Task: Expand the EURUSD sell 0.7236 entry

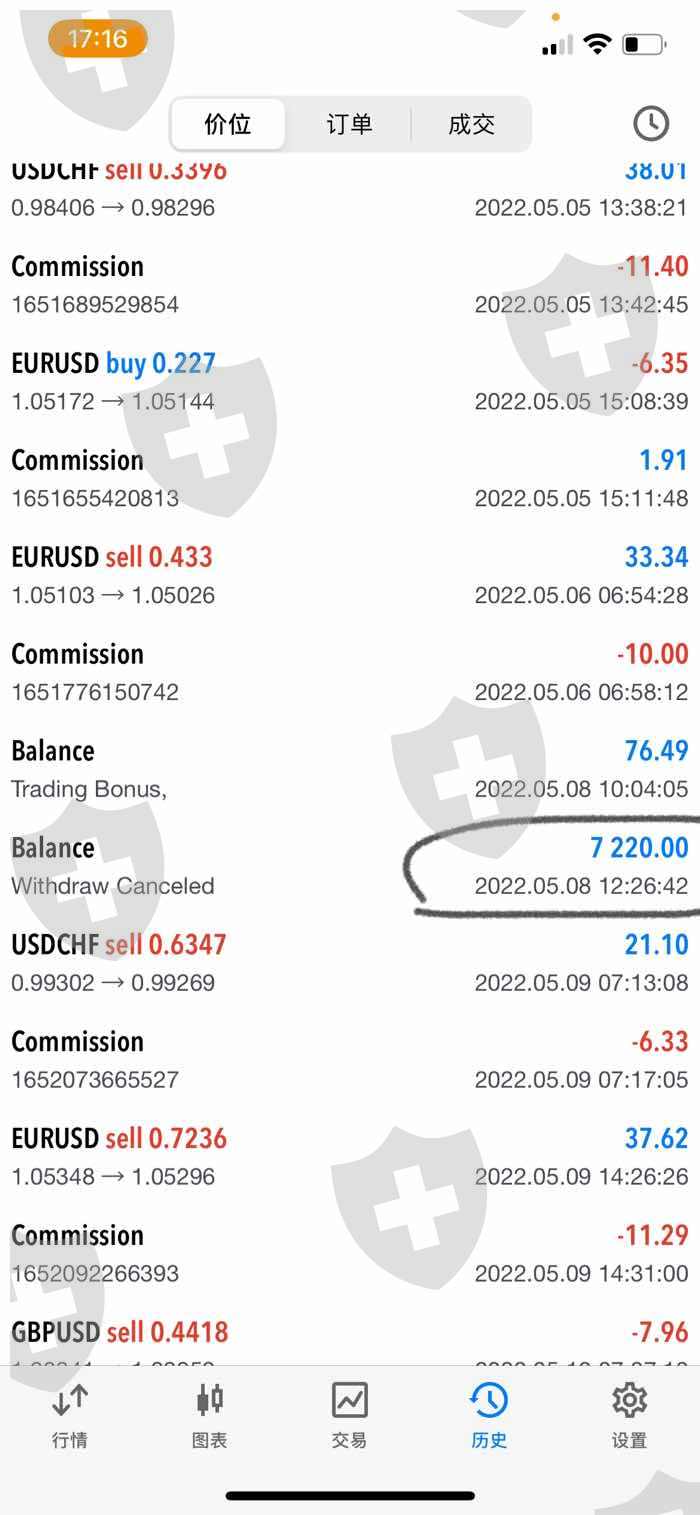Action: [x=350, y=1157]
